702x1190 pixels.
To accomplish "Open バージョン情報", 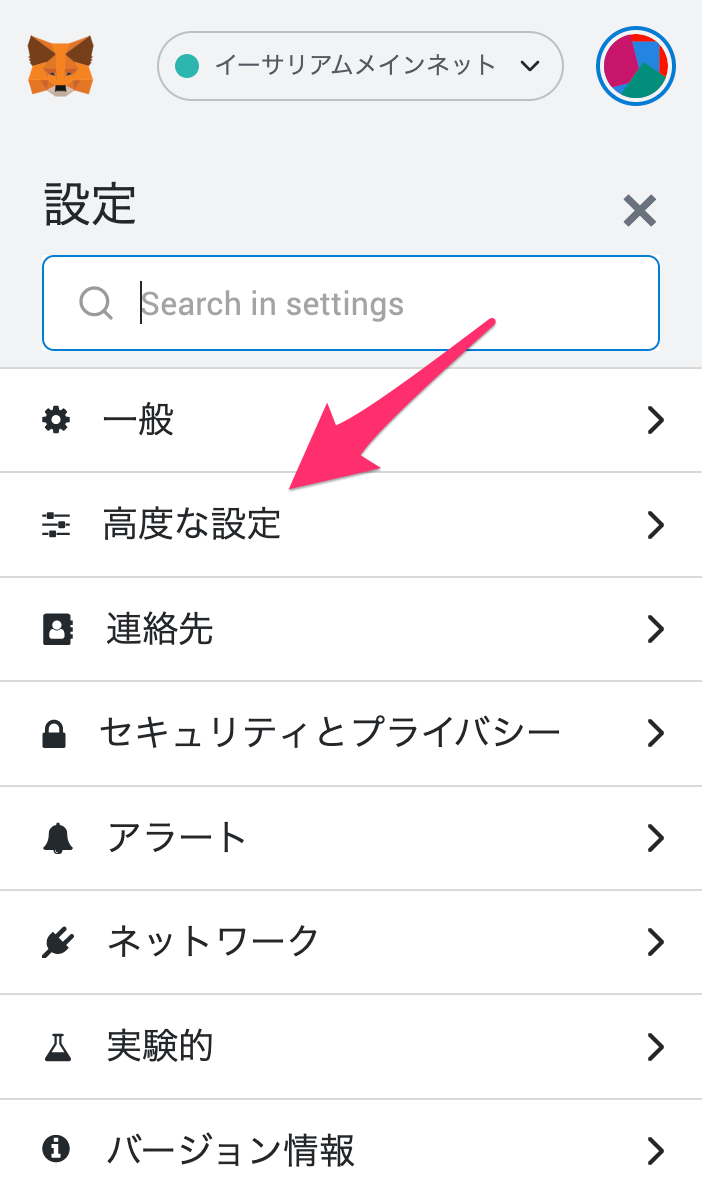I will click(351, 1149).
